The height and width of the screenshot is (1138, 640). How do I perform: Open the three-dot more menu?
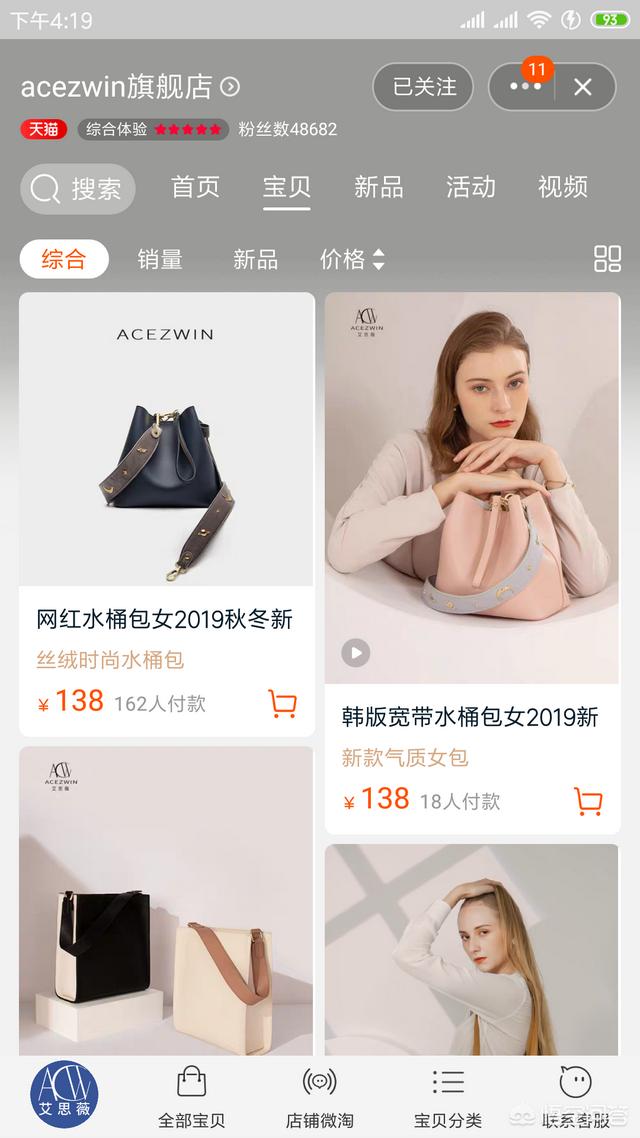pyautogui.click(x=524, y=87)
